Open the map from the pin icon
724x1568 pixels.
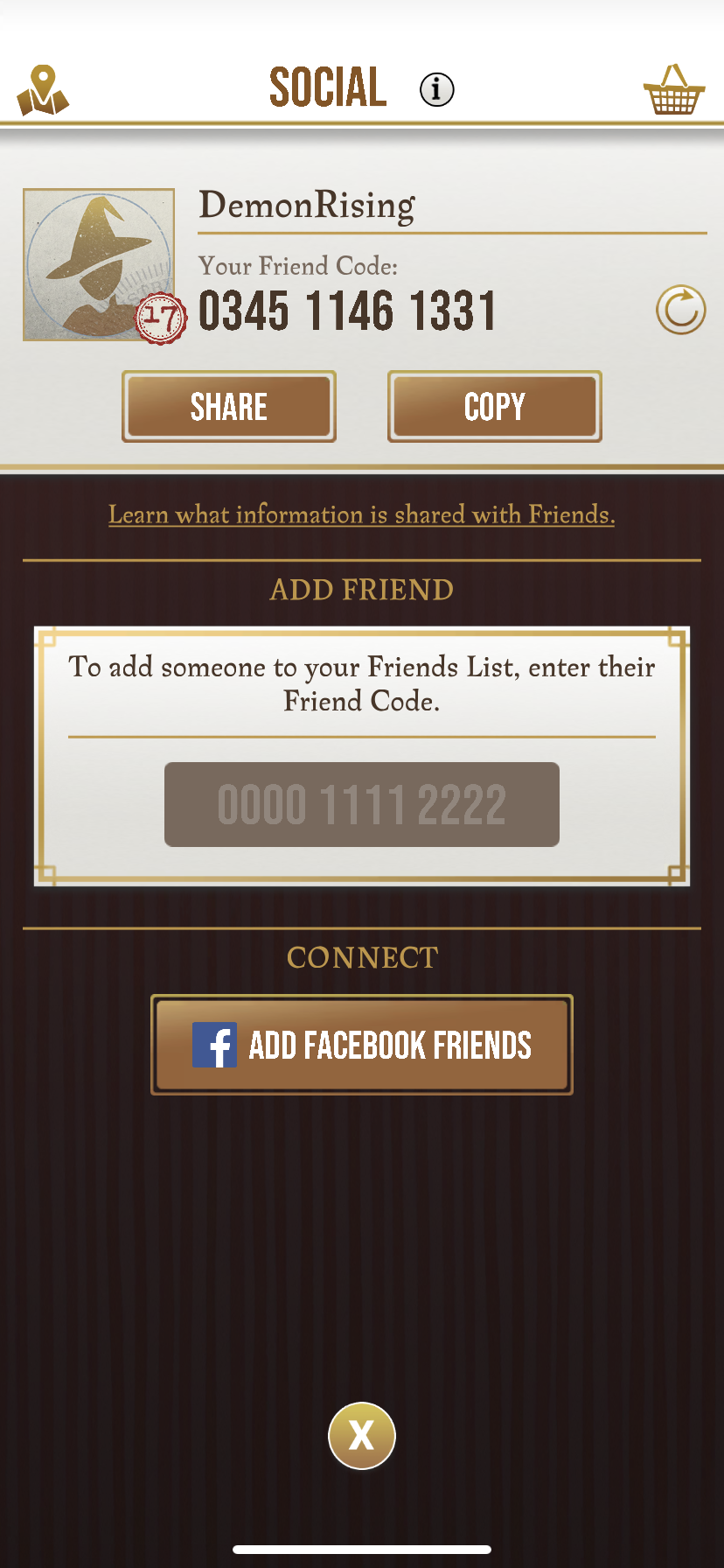43,90
